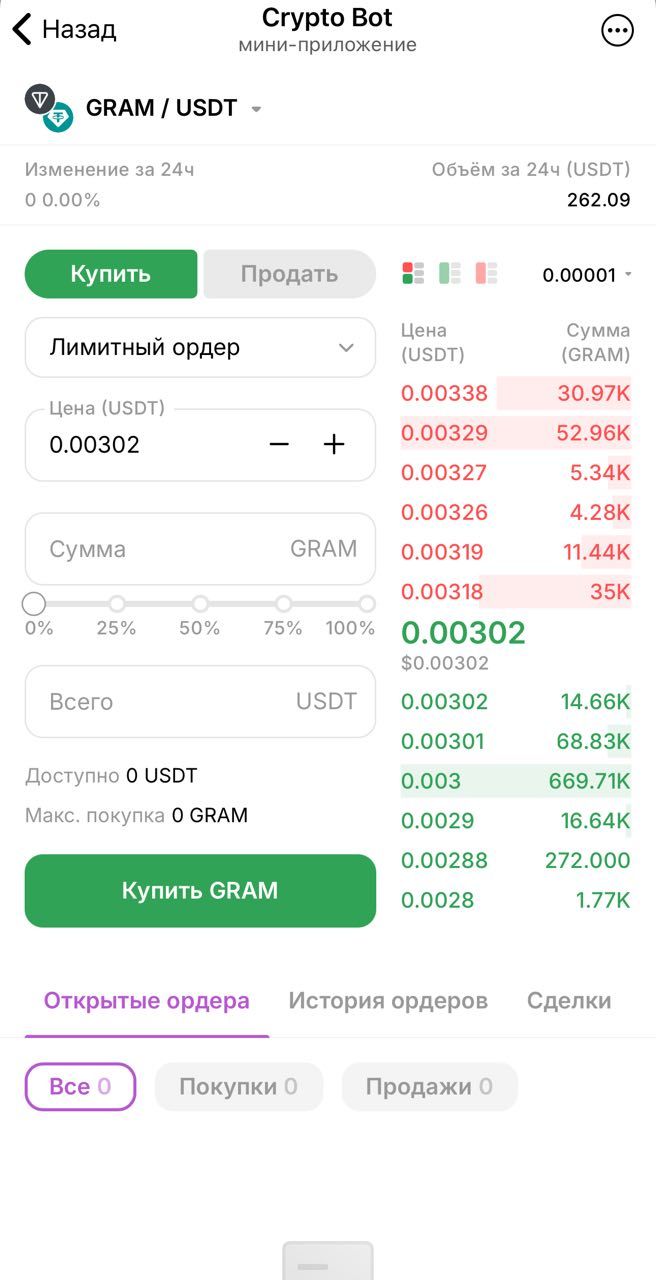
Task: Switch to the История ордеров tab
Action: [x=388, y=1001]
